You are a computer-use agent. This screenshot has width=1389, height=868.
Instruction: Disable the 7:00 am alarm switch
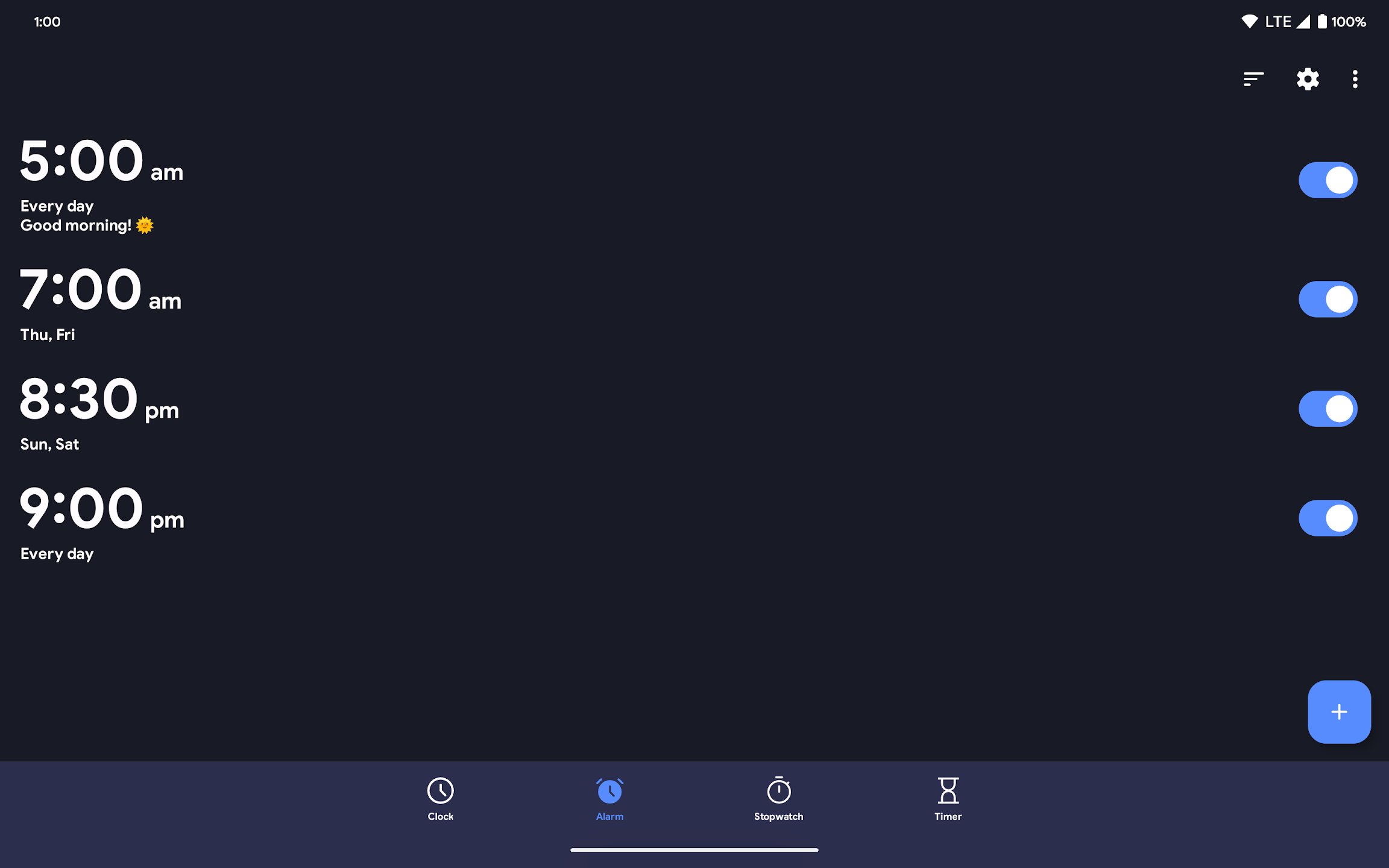pos(1328,299)
